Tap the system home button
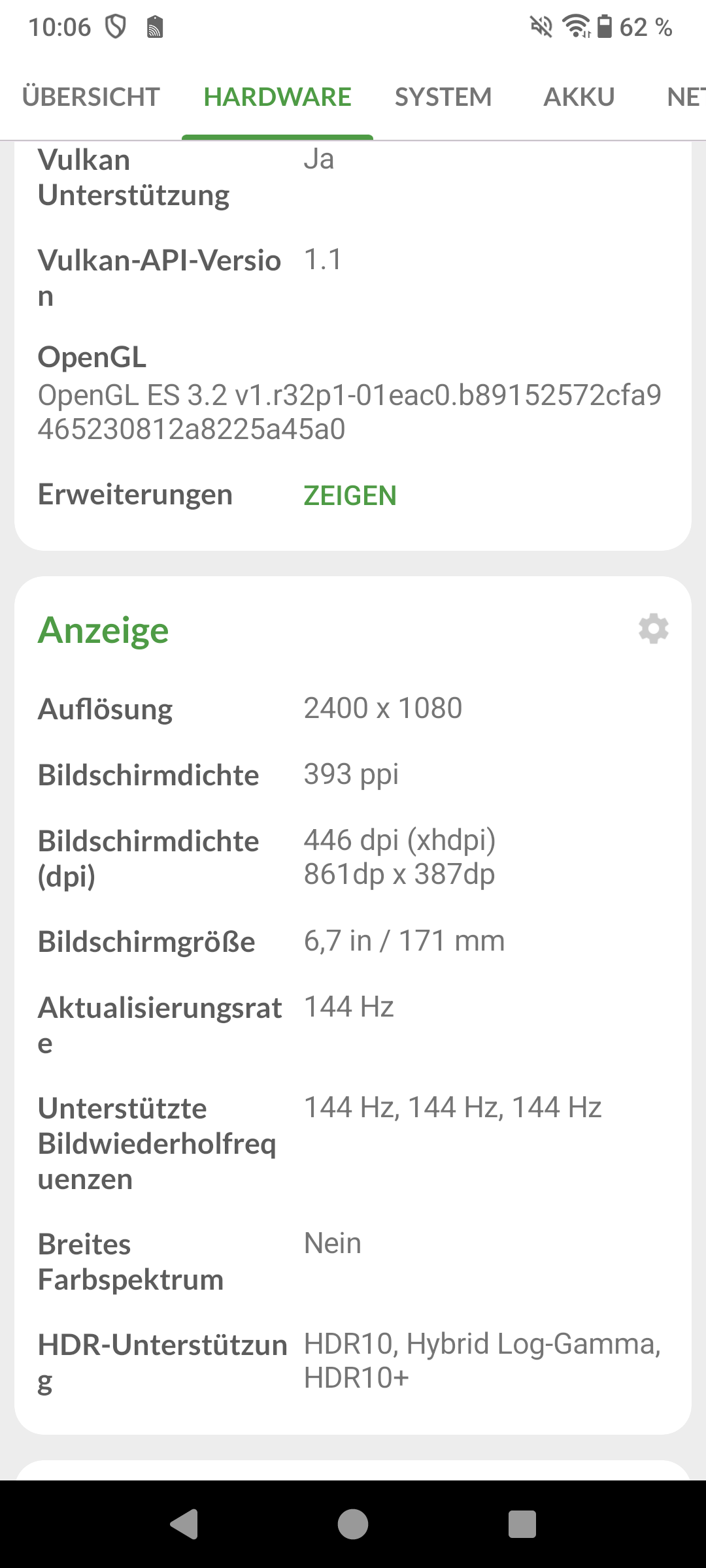 (353, 1524)
